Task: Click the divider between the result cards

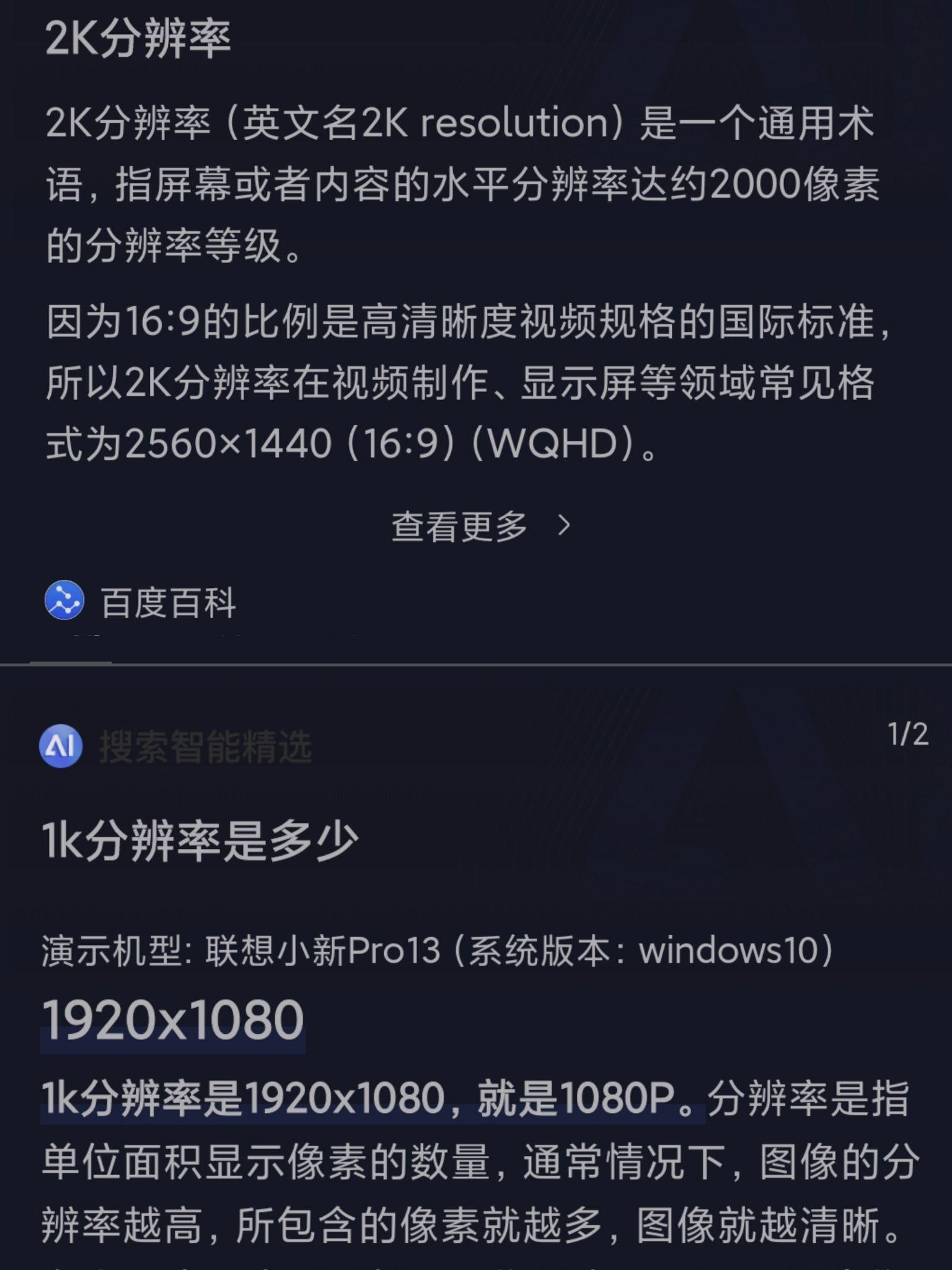Action: 476,664
